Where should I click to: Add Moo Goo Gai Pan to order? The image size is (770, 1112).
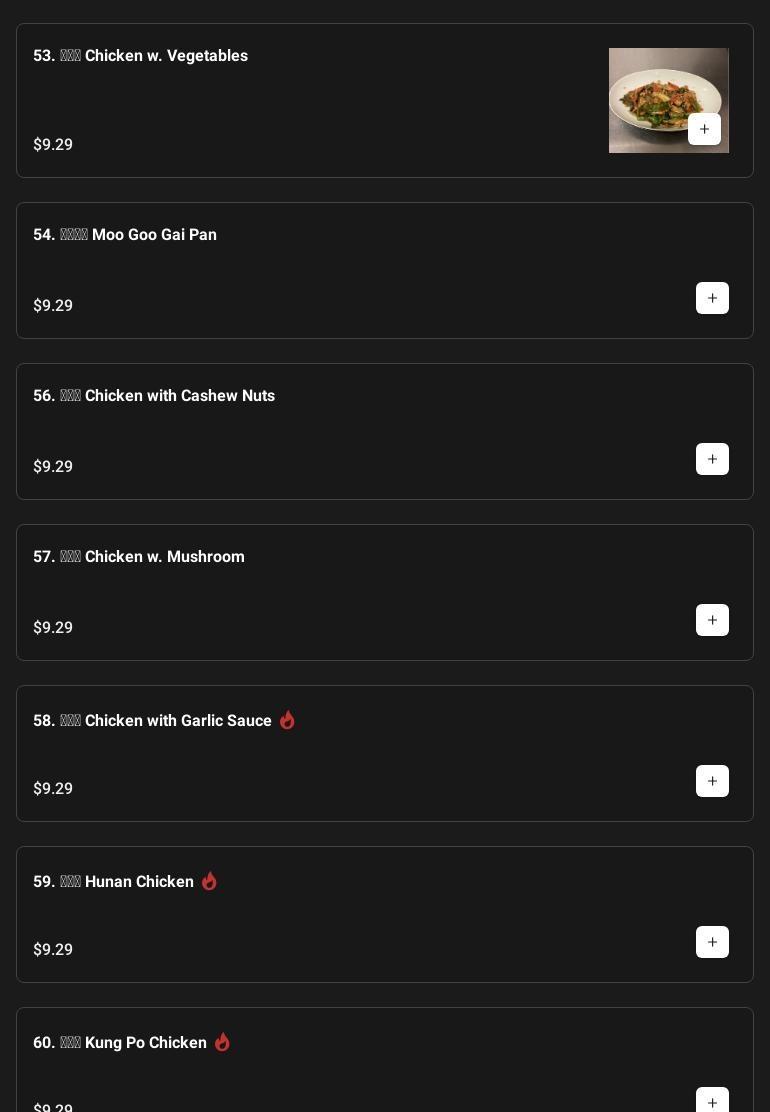pyautogui.click(x=712, y=298)
